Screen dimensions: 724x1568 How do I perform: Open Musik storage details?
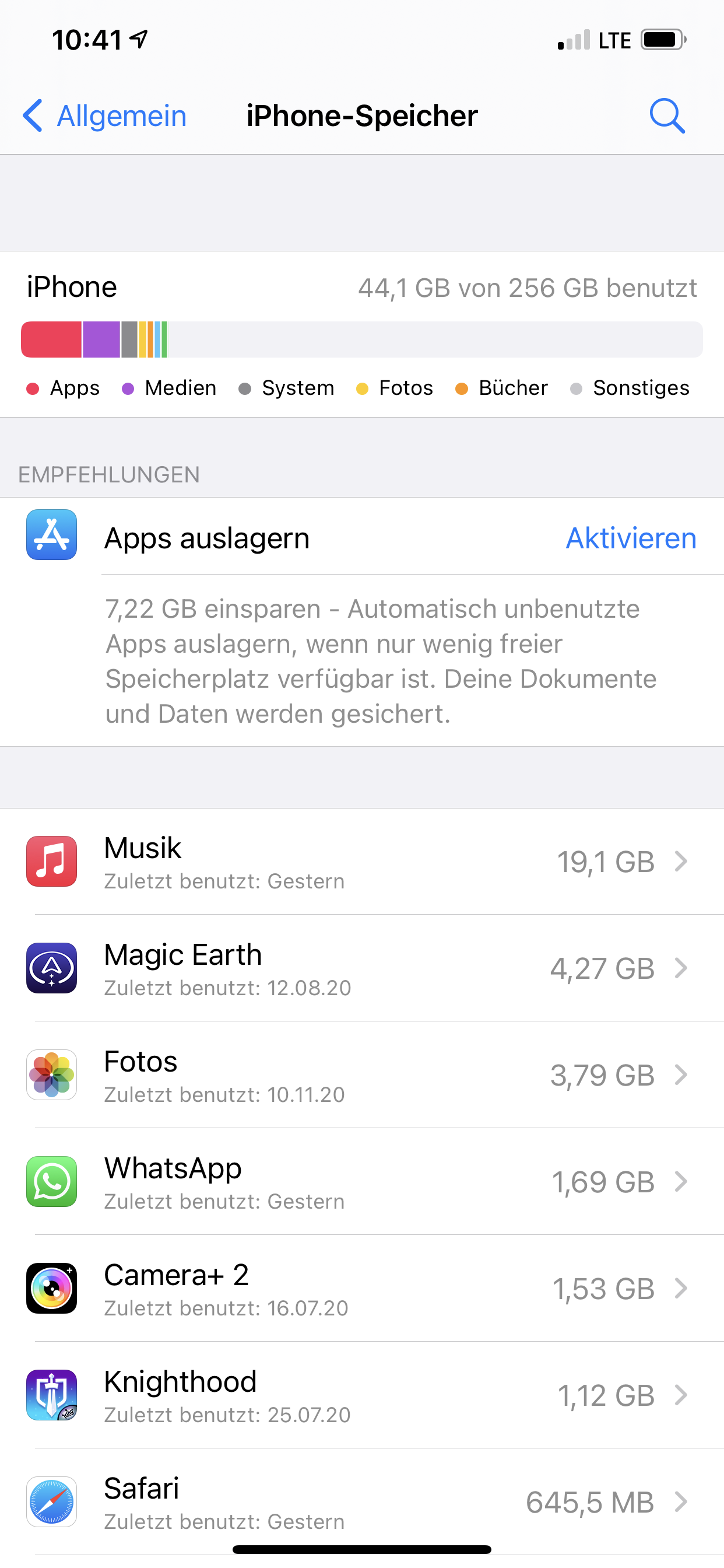pos(361,862)
